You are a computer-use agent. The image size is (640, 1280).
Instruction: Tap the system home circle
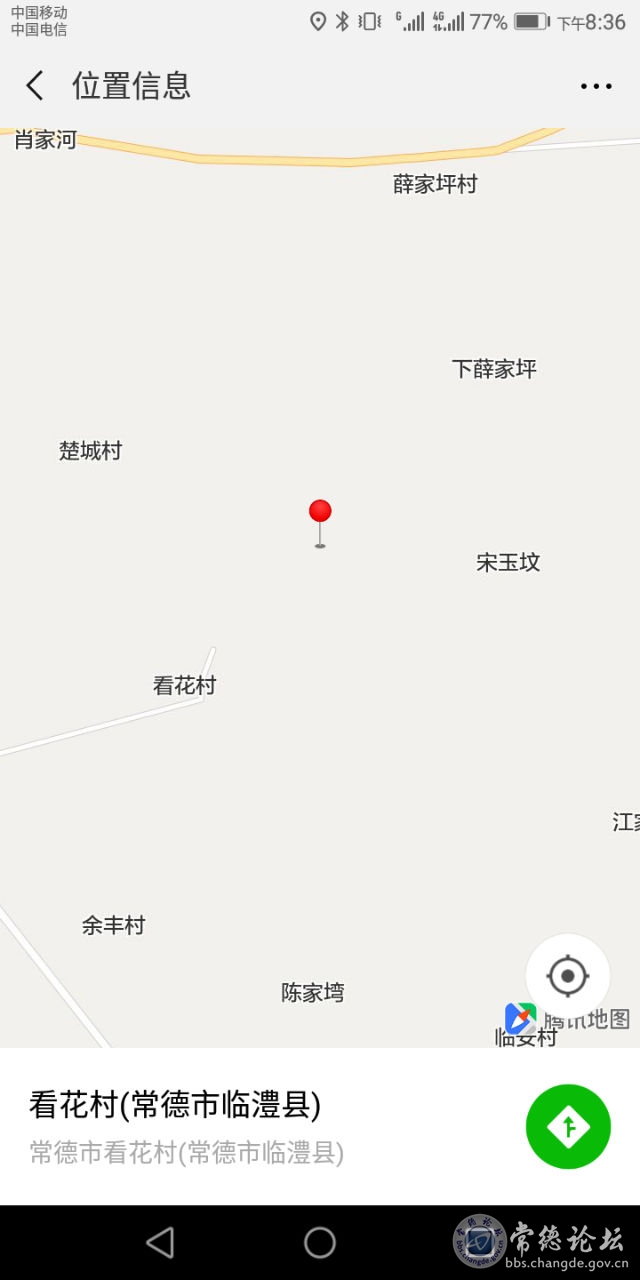pyautogui.click(x=320, y=1242)
